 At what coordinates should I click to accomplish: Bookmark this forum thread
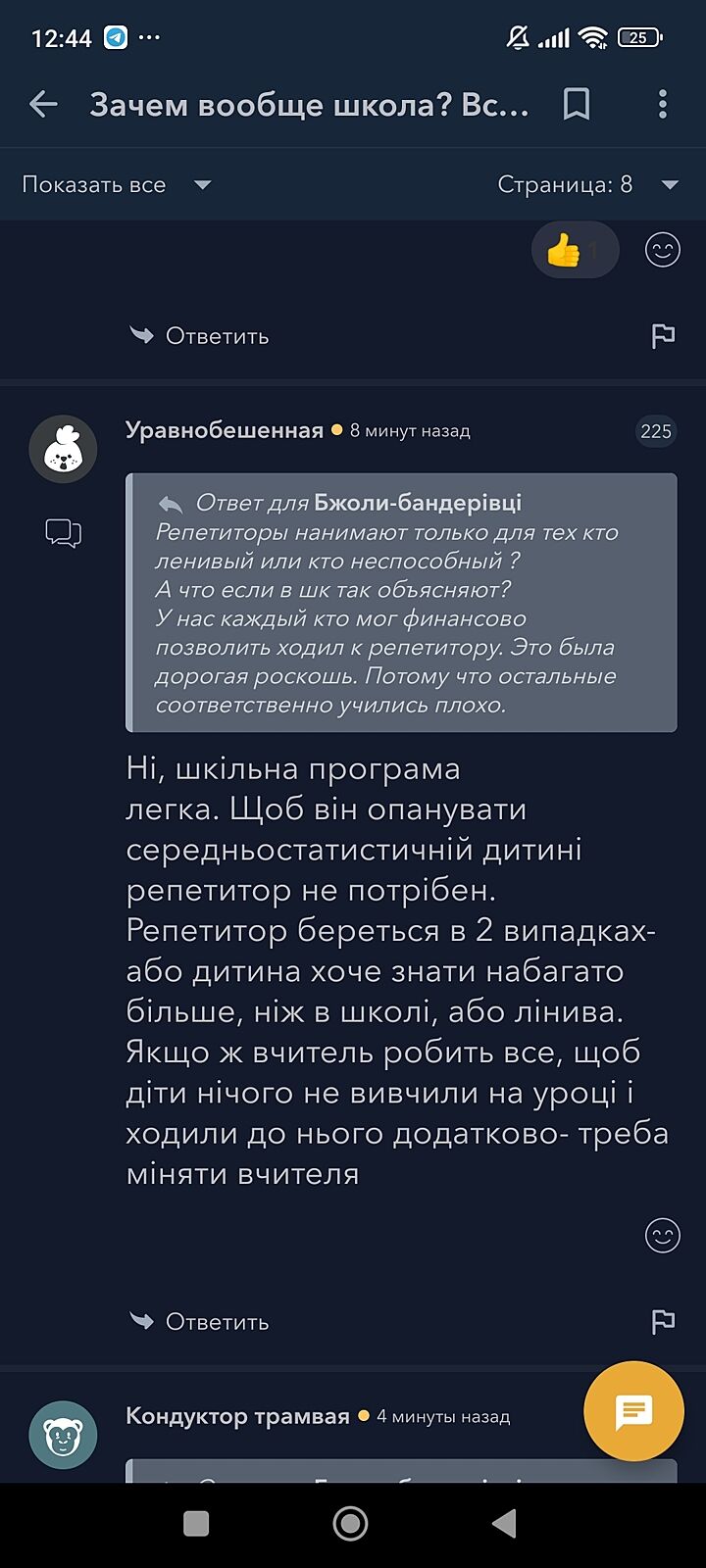(577, 104)
